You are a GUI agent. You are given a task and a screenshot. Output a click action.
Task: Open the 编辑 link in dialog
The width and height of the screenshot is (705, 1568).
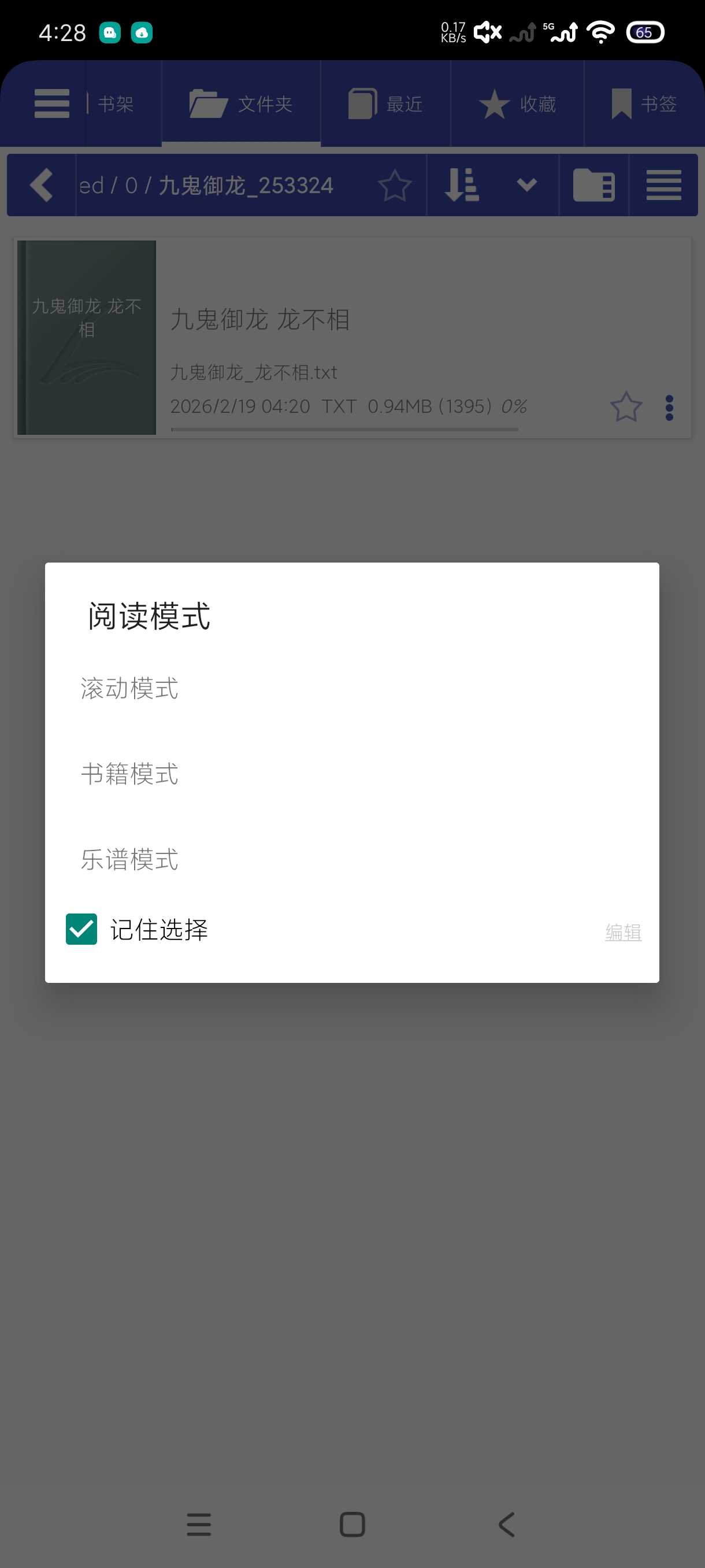tap(623, 932)
